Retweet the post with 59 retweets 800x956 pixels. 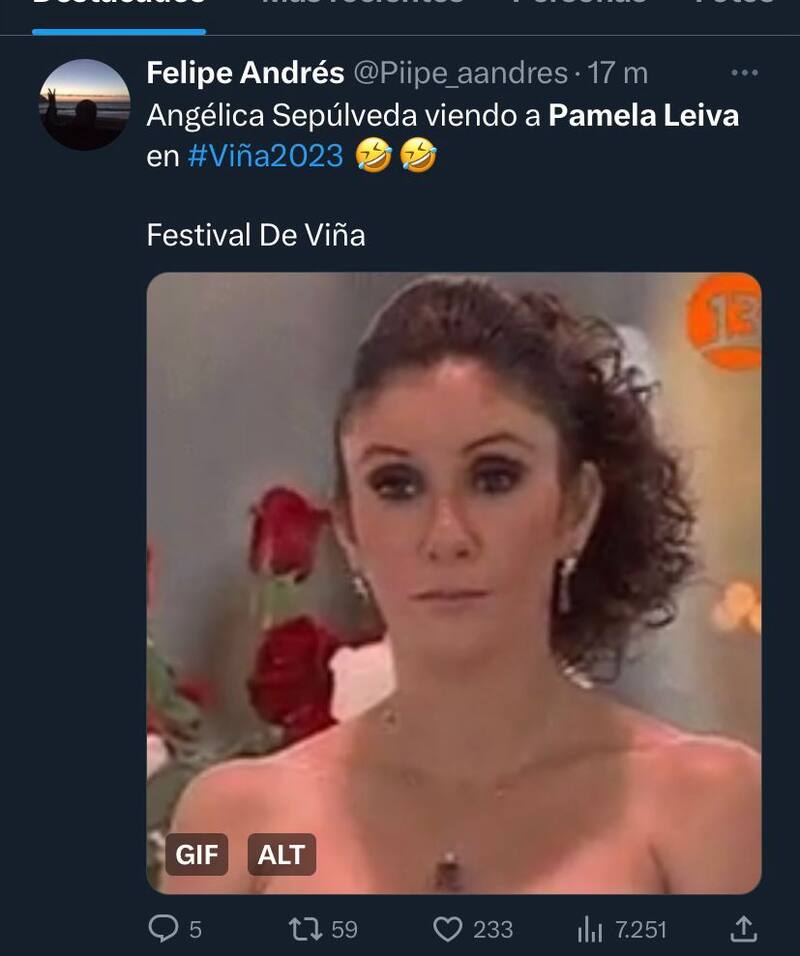303,930
